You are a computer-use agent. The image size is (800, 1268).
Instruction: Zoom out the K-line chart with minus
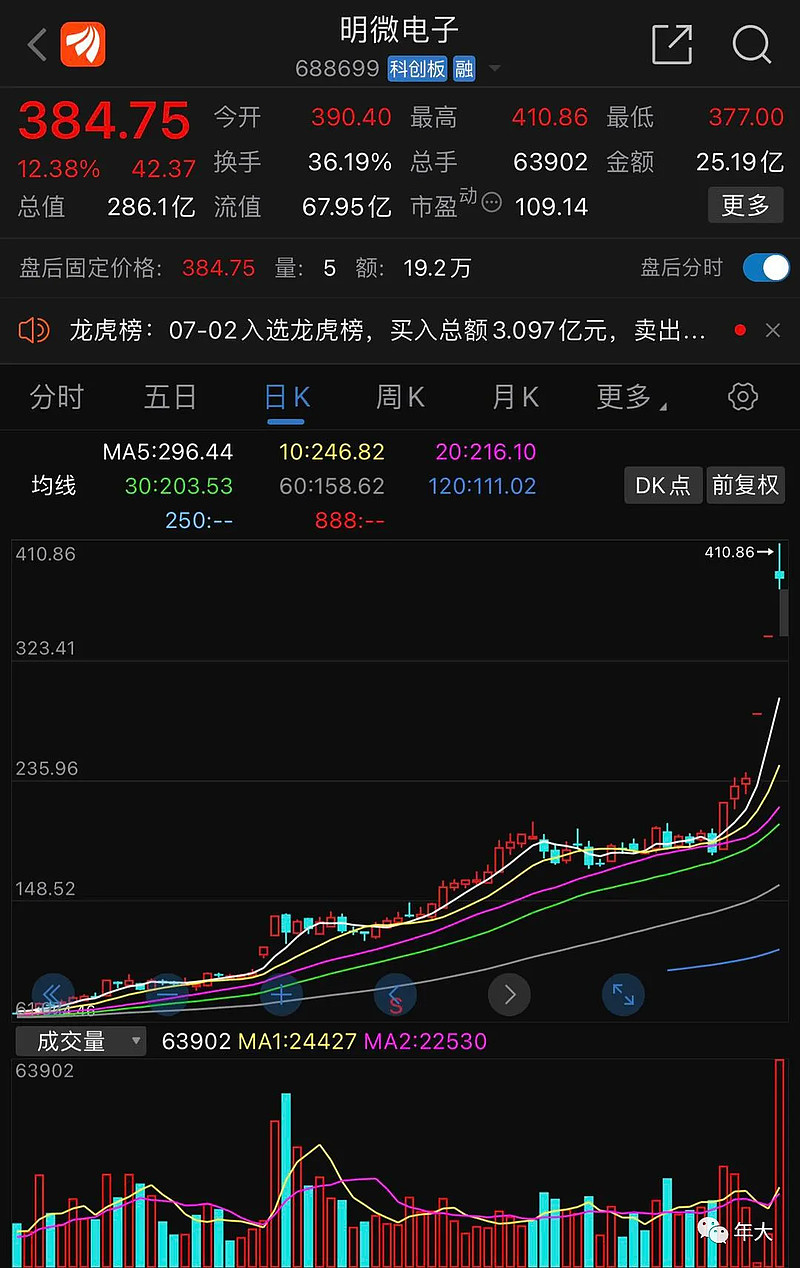(x=167, y=994)
